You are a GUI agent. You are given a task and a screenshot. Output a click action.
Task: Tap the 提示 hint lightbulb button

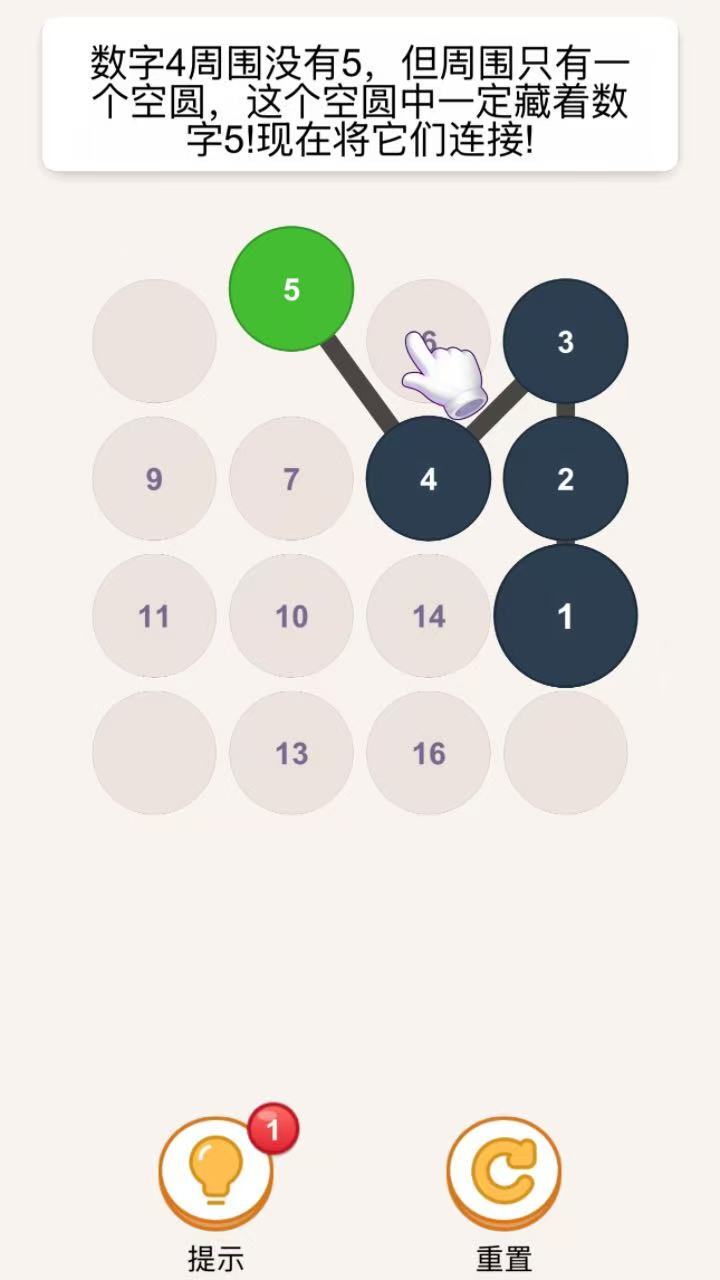click(x=216, y=1173)
